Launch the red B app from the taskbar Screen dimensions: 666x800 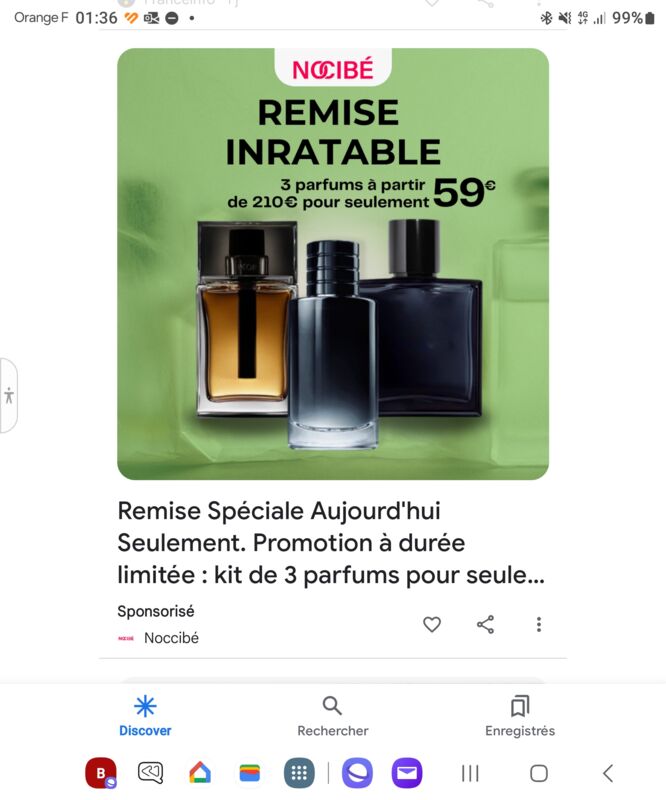click(x=100, y=773)
